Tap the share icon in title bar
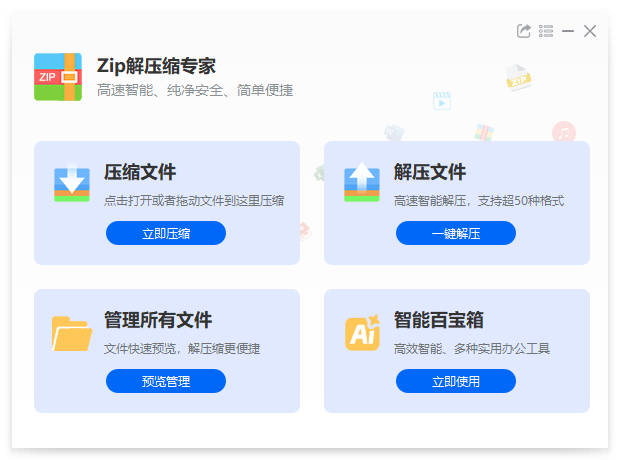 click(x=524, y=31)
